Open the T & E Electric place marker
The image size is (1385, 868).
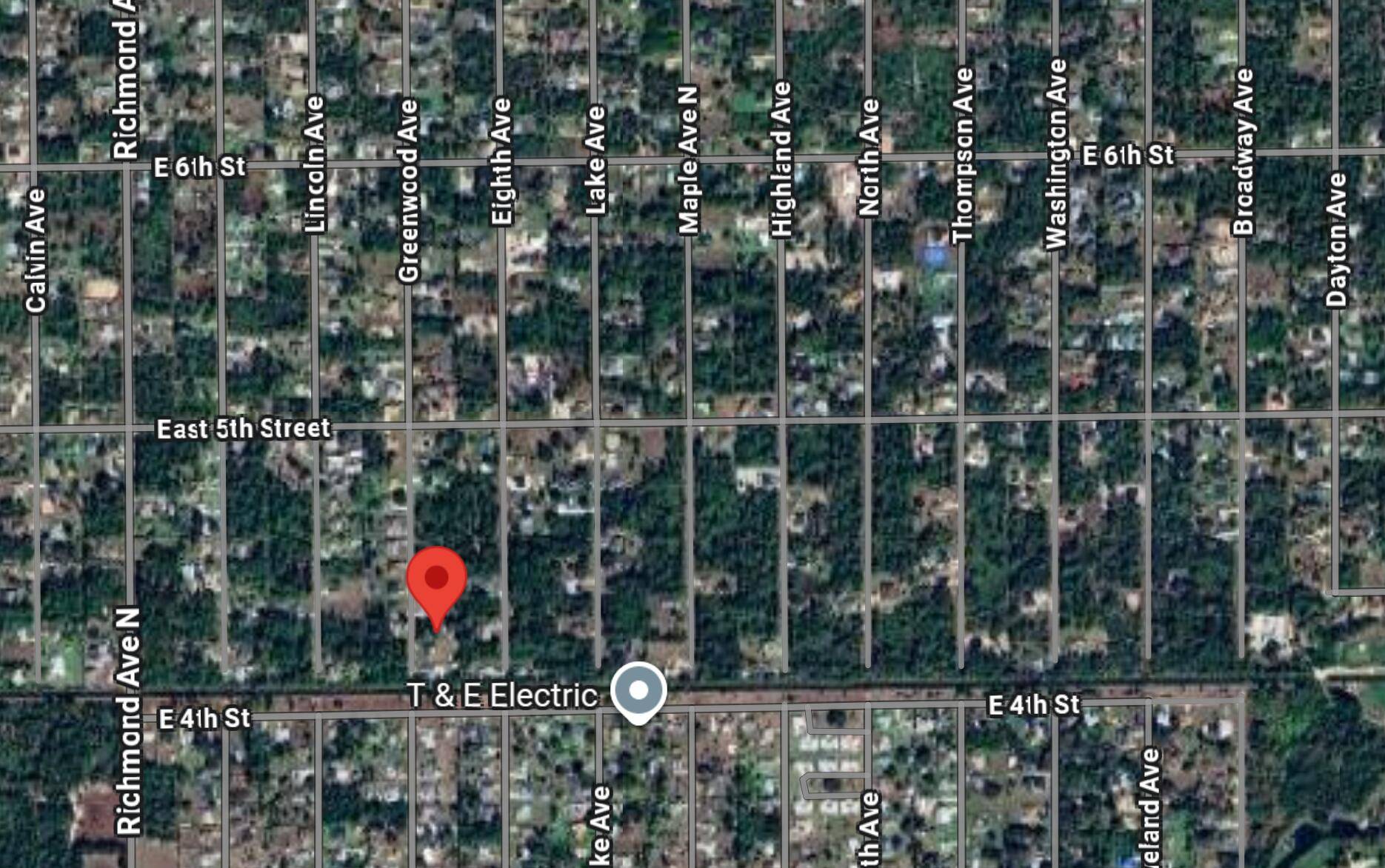638,692
